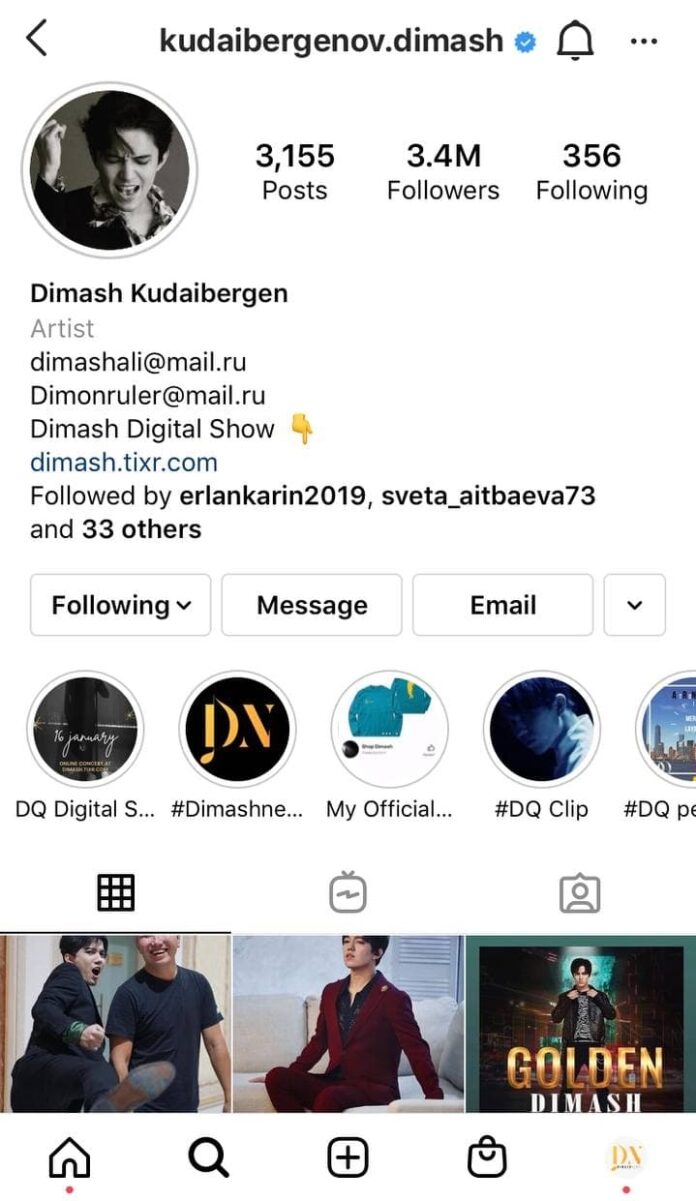Viewport: 696px width, 1201px height.
Task: Switch to the tagged photos tab
Action: [x=580, y=893]
